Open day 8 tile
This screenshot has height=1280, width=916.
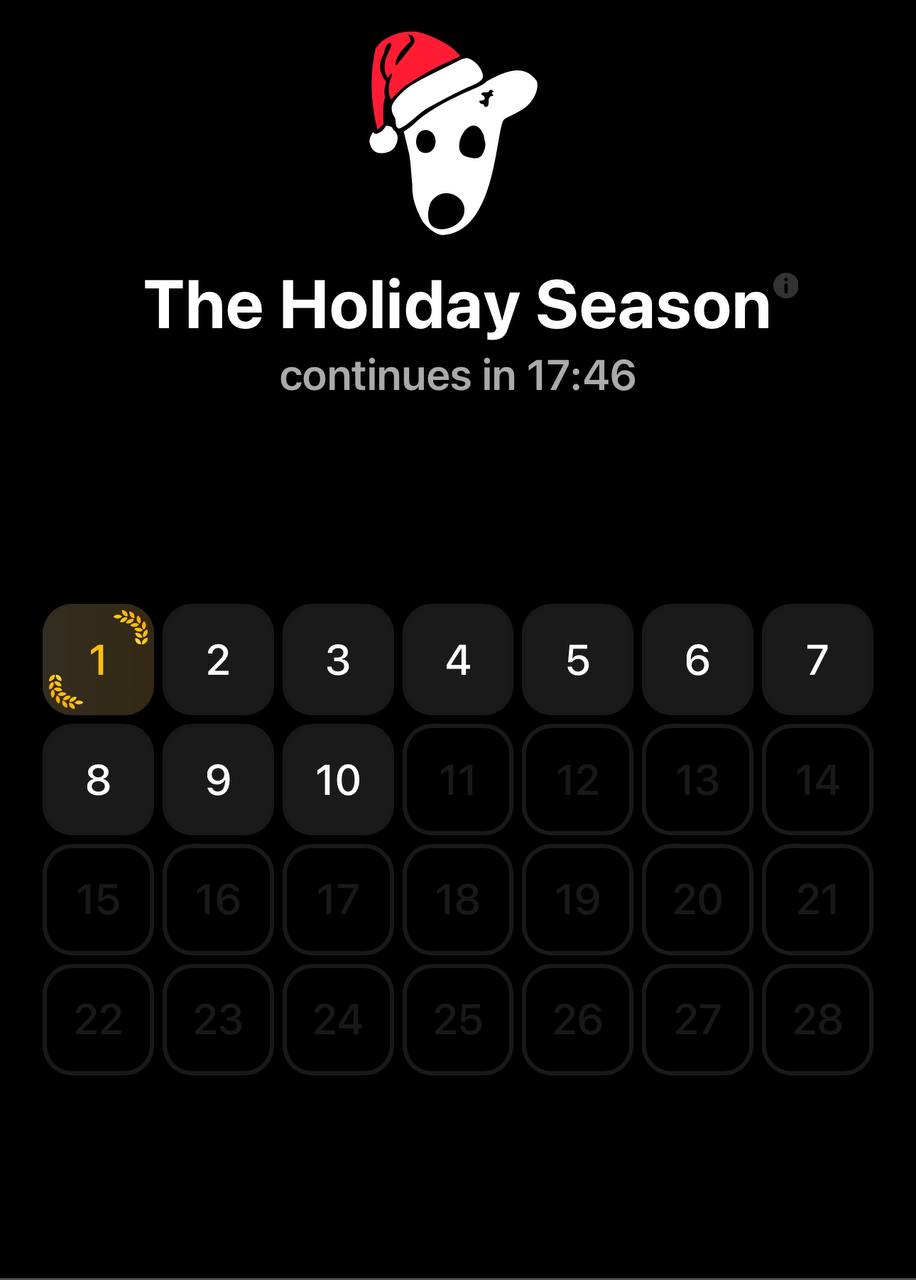click(98, 780)
